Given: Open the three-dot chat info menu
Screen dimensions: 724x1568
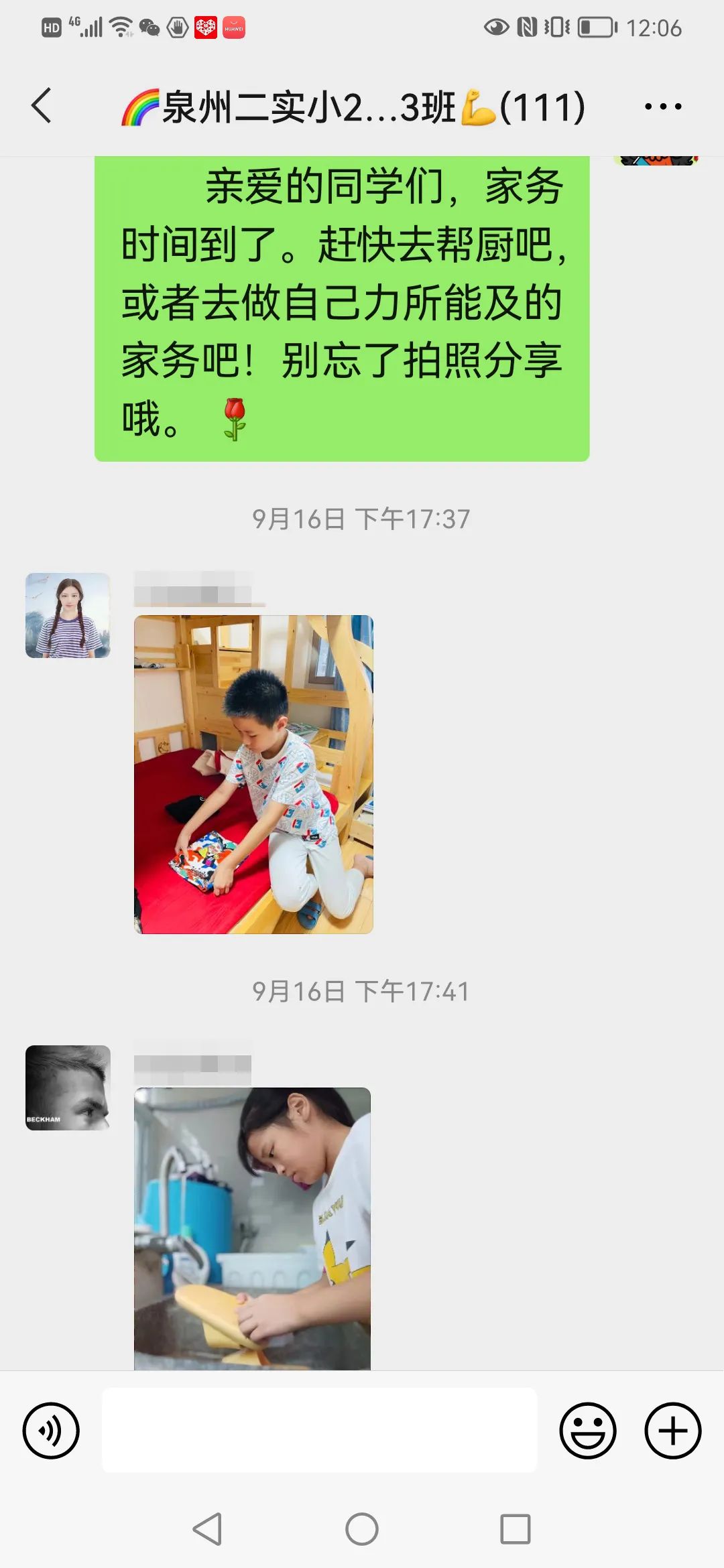Looking at the screenshot, I should tap(662, 106).
